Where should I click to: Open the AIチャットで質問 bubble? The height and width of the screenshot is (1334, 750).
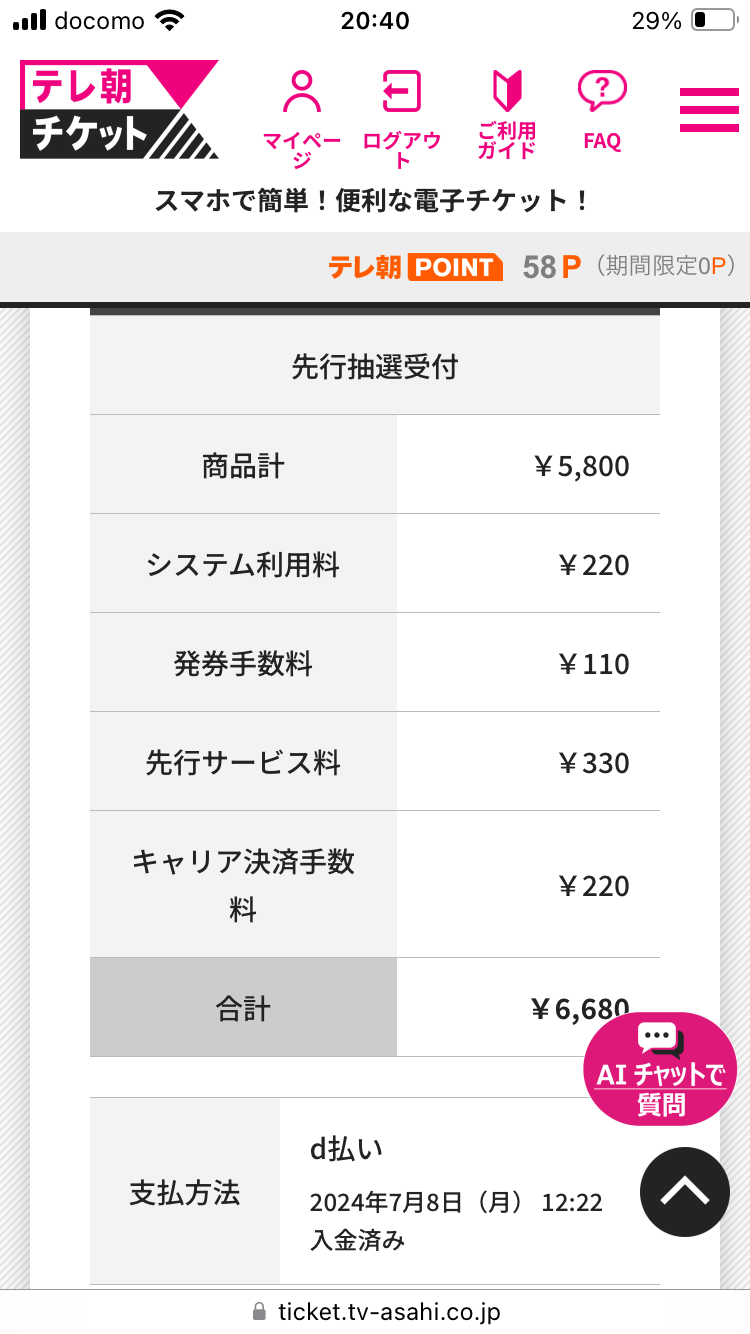click(660, 1070)
